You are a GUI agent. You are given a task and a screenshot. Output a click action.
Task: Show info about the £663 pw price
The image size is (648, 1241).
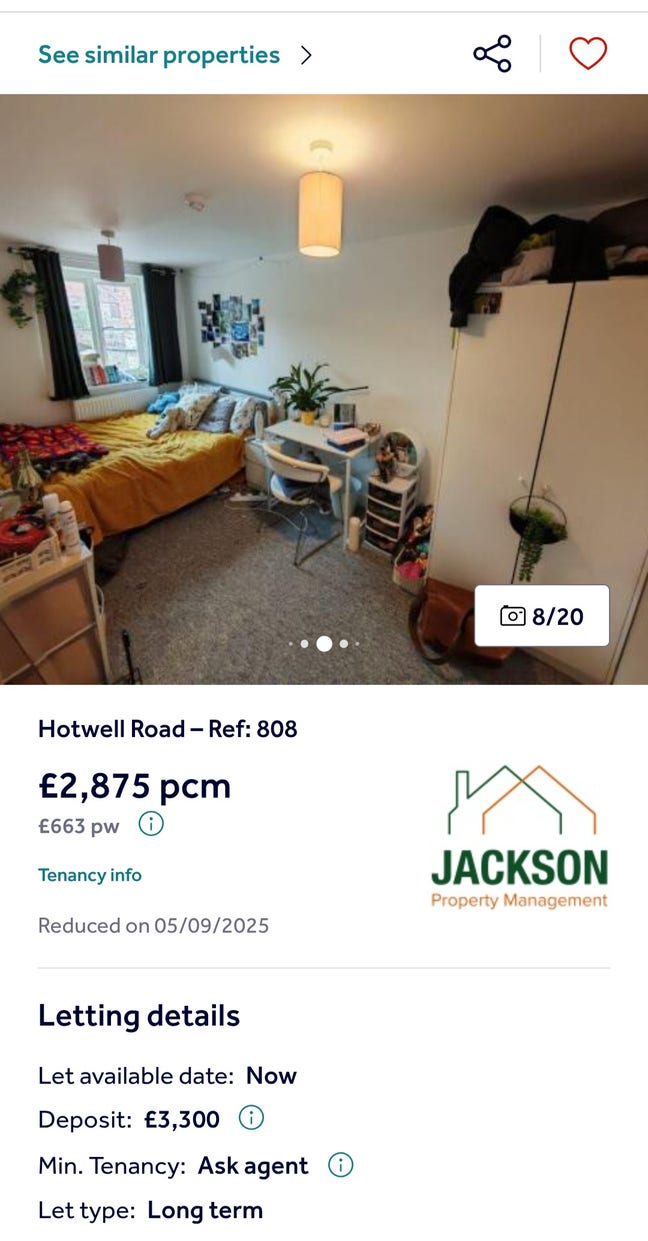coord(150,824)
